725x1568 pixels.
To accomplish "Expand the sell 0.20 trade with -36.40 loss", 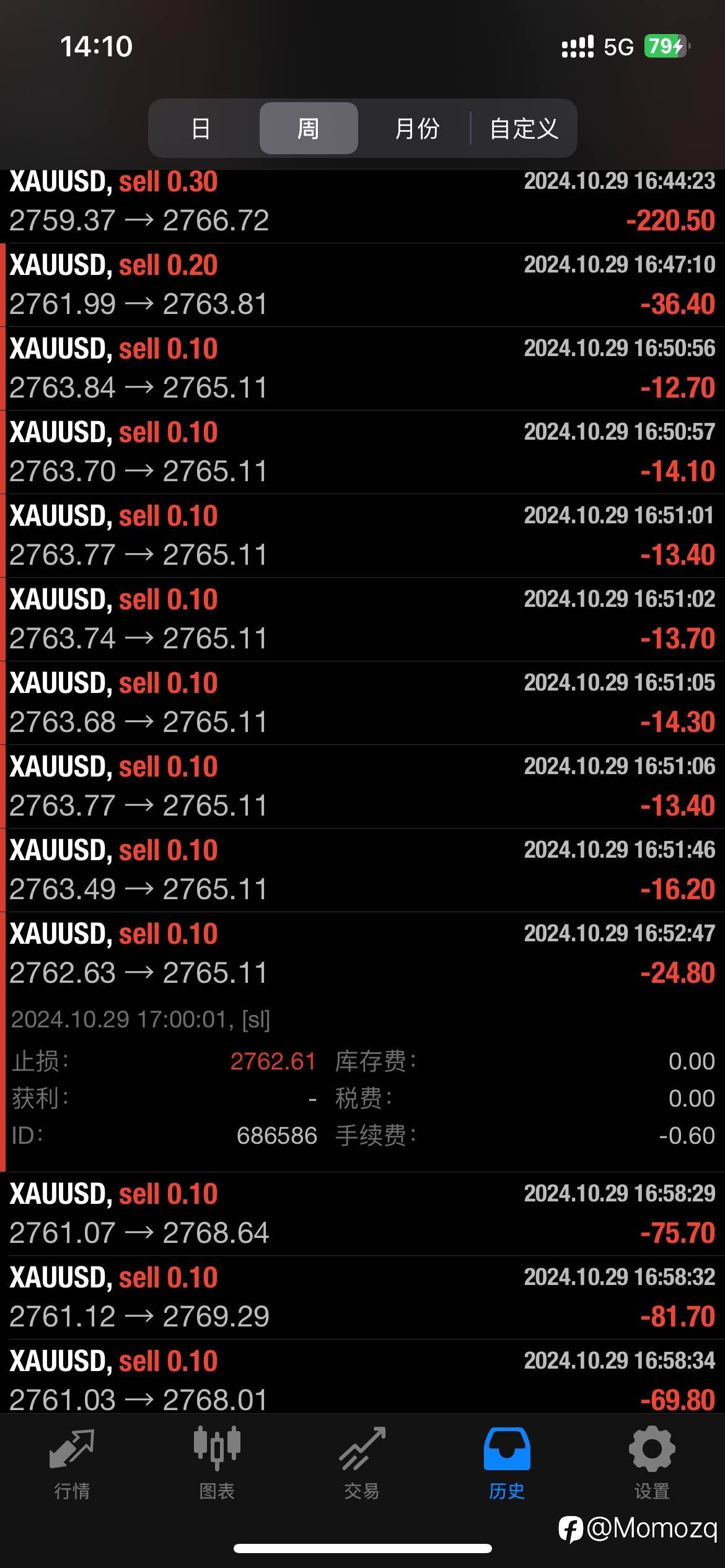I will point(362,285).
